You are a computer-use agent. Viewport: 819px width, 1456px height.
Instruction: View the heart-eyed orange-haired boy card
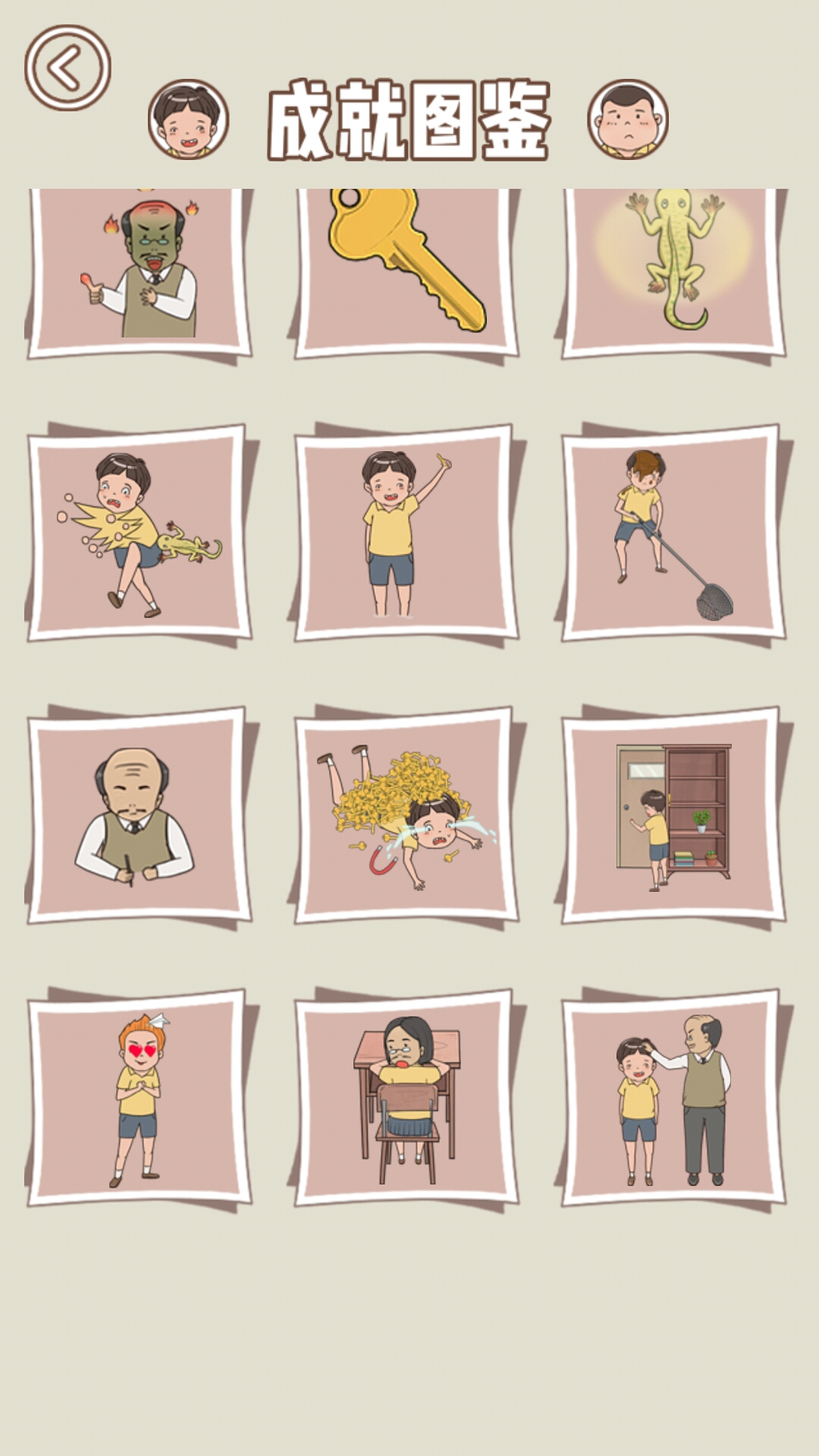(x=140, y=1097)
